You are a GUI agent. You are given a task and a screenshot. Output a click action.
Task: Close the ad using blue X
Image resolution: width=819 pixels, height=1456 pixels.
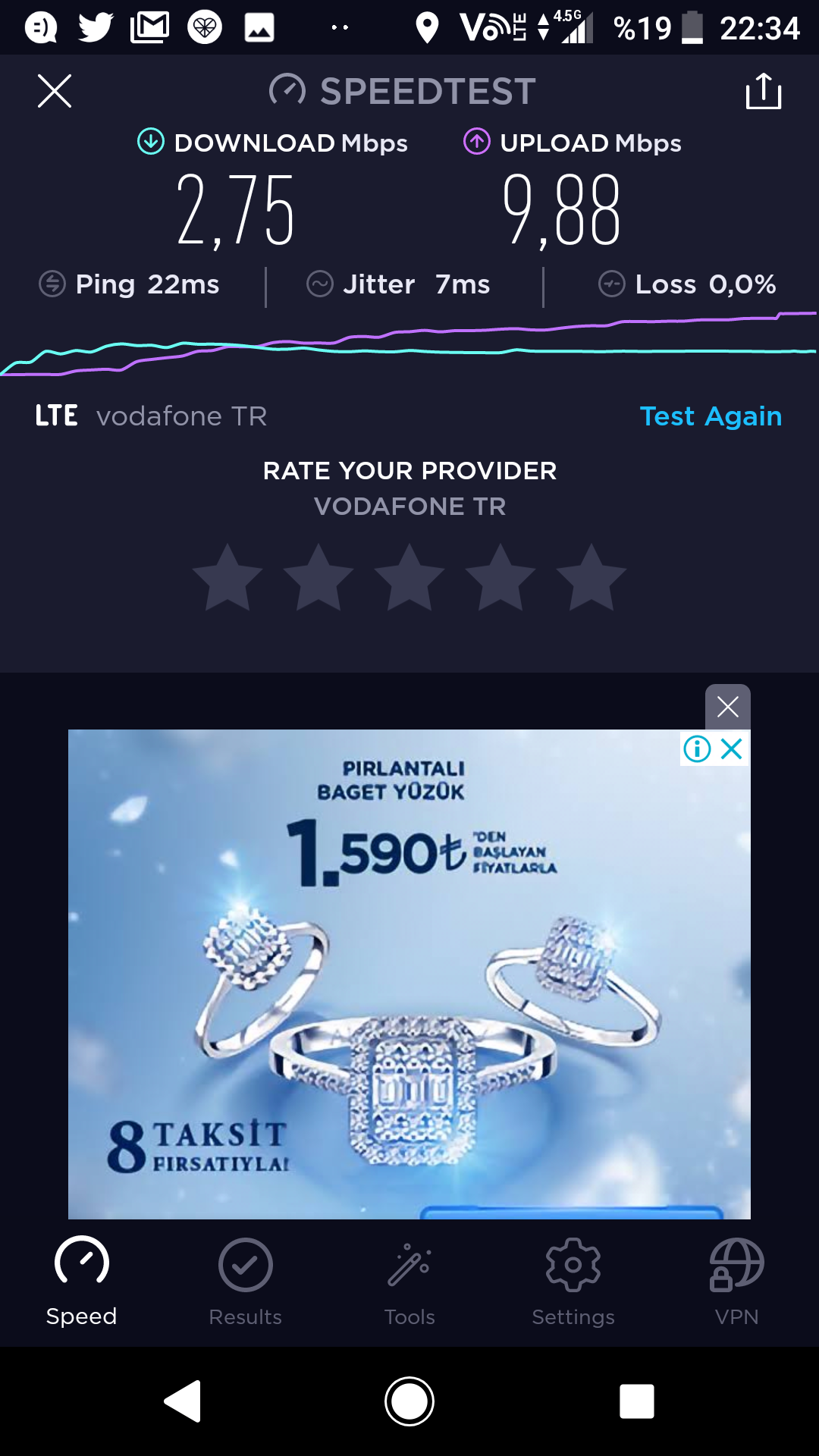point(732,748)
